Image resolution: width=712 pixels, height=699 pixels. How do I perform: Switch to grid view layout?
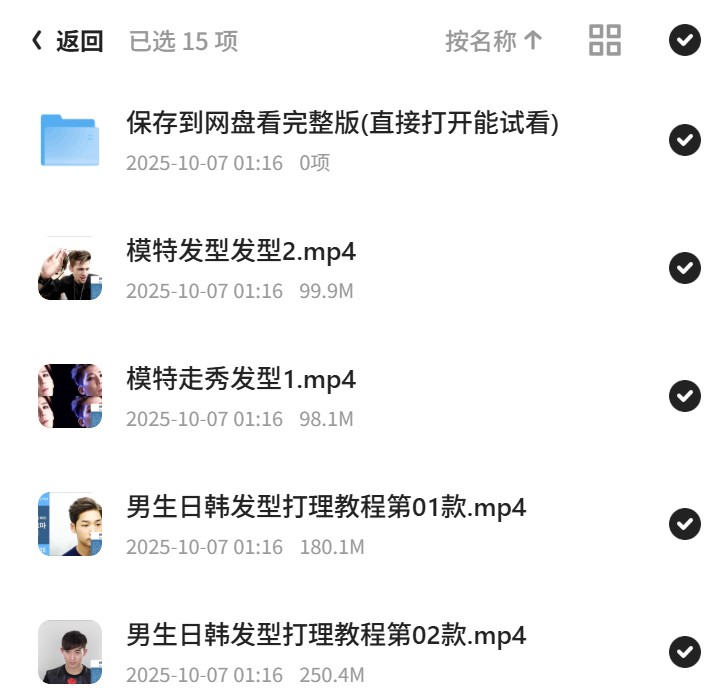click(x=604, y=40)
